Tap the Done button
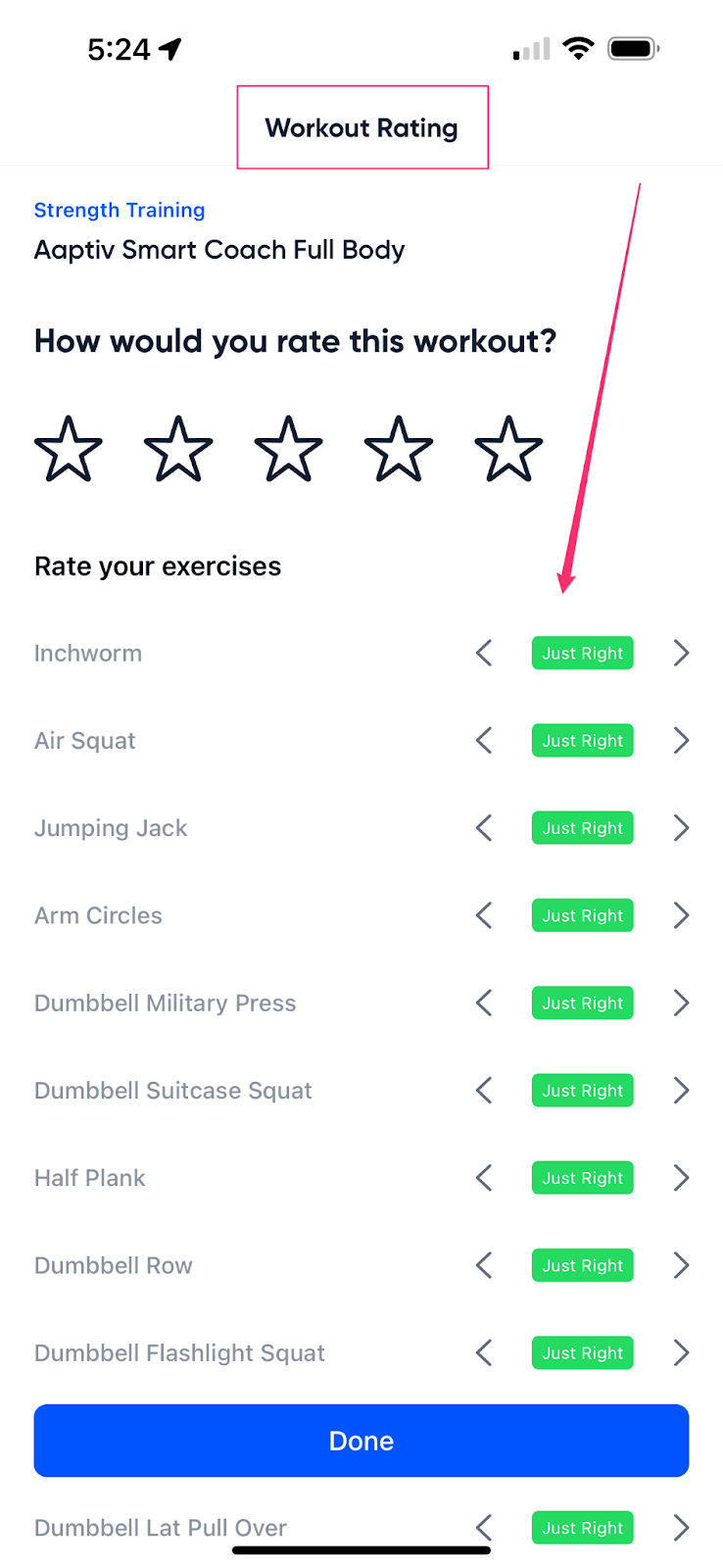Screen dimensions: 723x1568 point(361,1441)
